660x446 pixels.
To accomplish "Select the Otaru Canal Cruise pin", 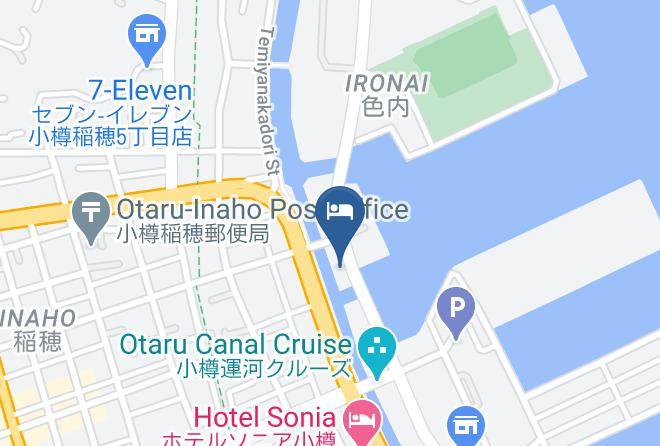I will pos(377,353).
